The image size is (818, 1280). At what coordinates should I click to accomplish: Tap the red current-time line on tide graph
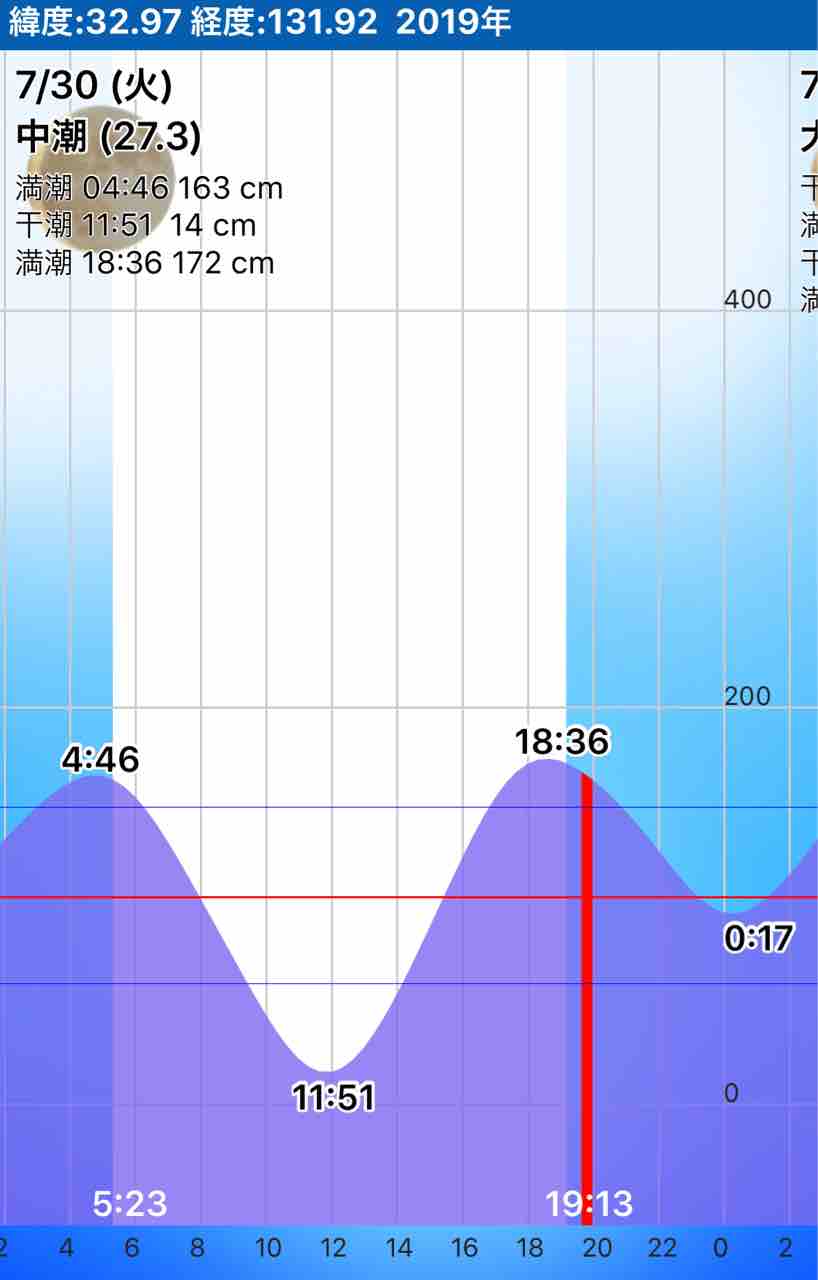587,999
